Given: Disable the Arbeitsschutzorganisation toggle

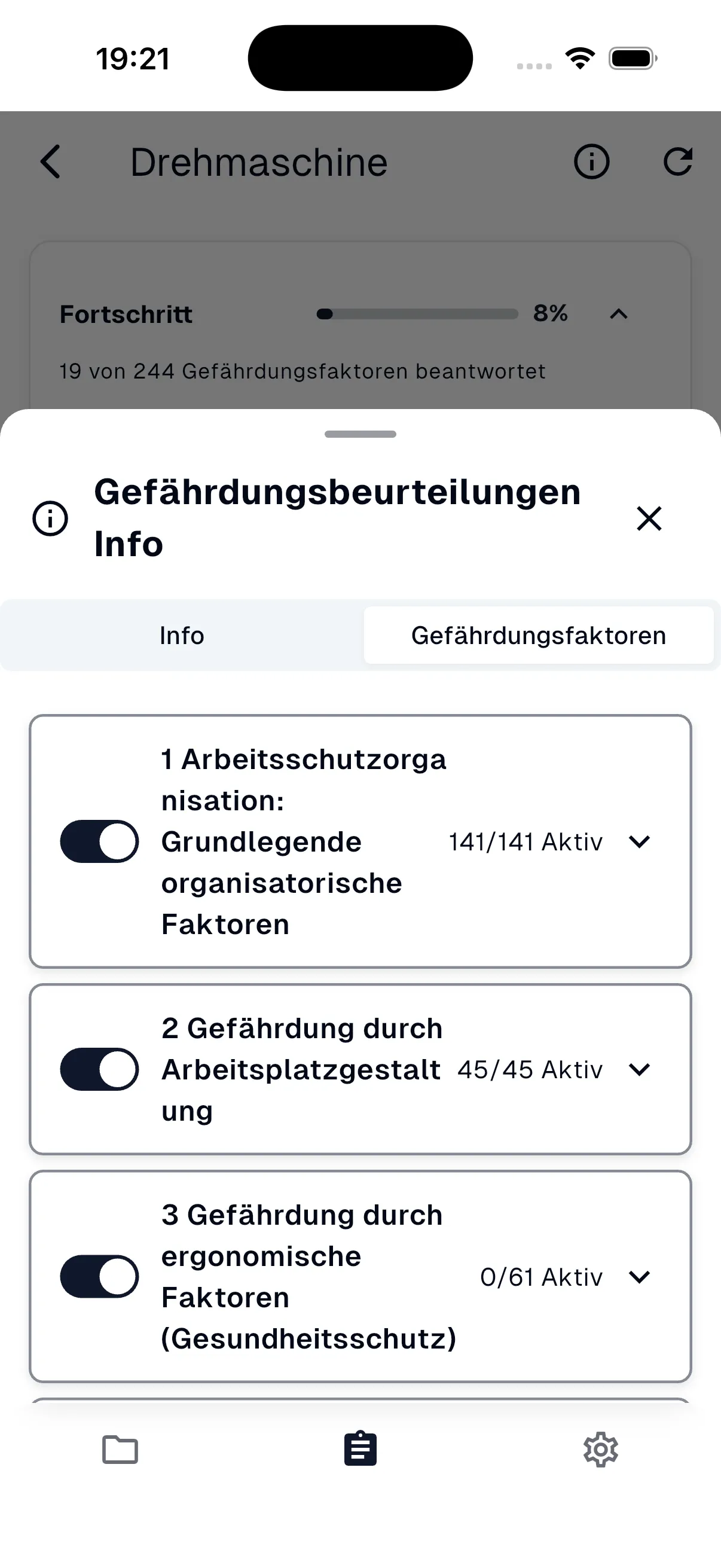Looking at the screenshot, I should coord(99,841).
